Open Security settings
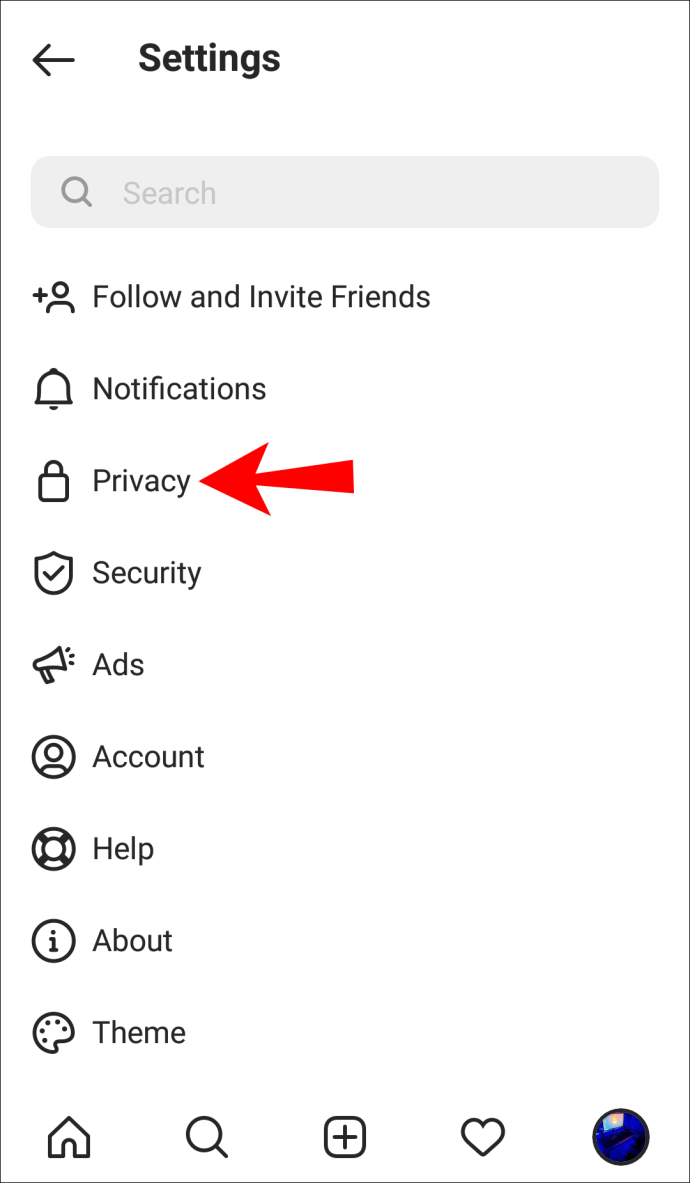This screenshot has width=690, height=1183. coord(146,573)
